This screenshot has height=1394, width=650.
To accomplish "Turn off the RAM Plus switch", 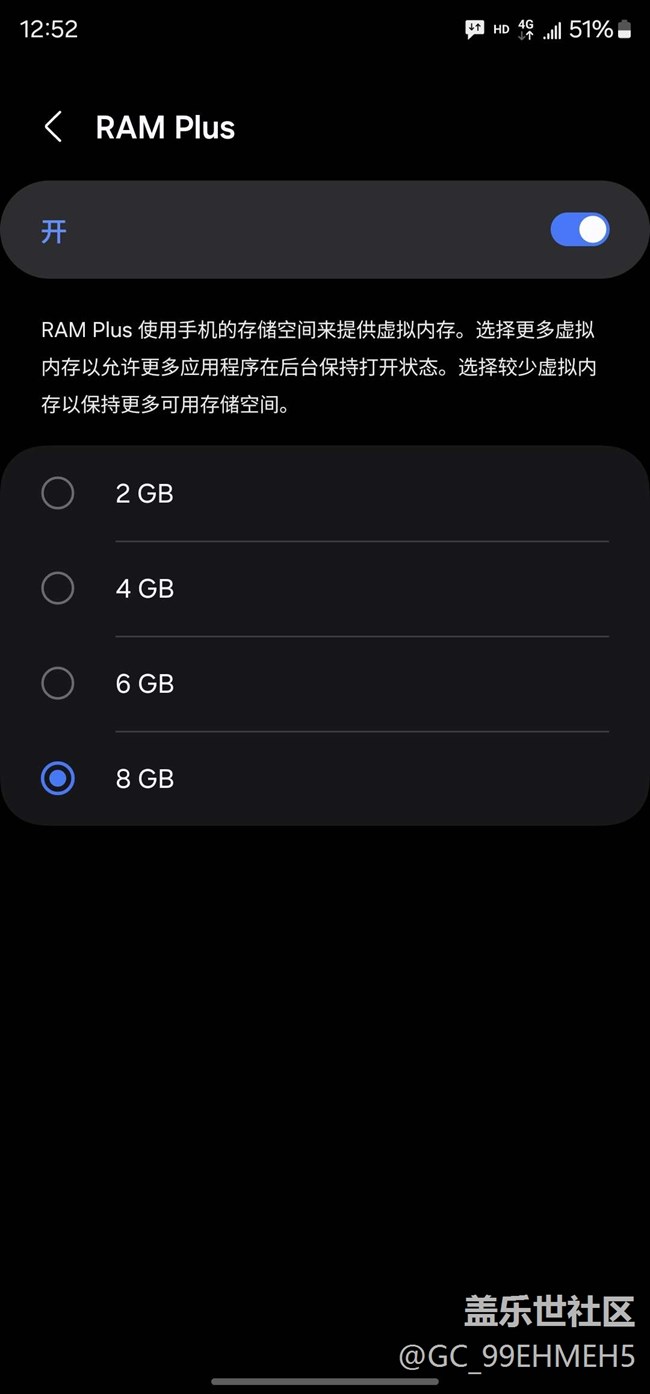I will coord(579,230).
